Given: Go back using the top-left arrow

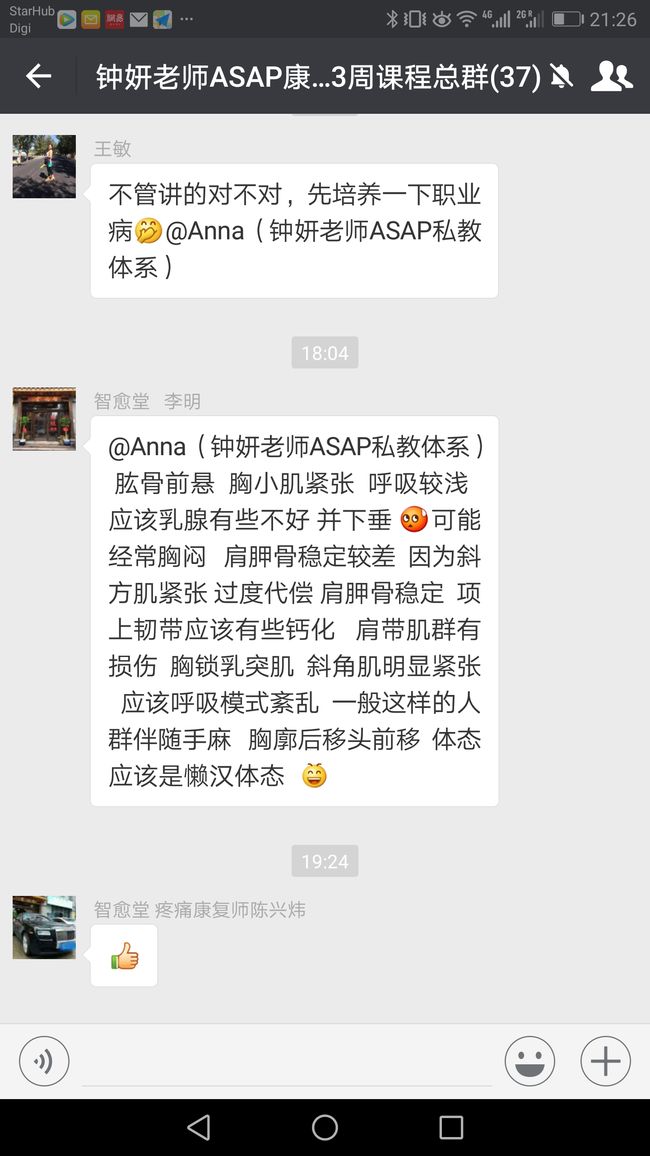Looking at the screenshot, I should click(x=38, y=75).
